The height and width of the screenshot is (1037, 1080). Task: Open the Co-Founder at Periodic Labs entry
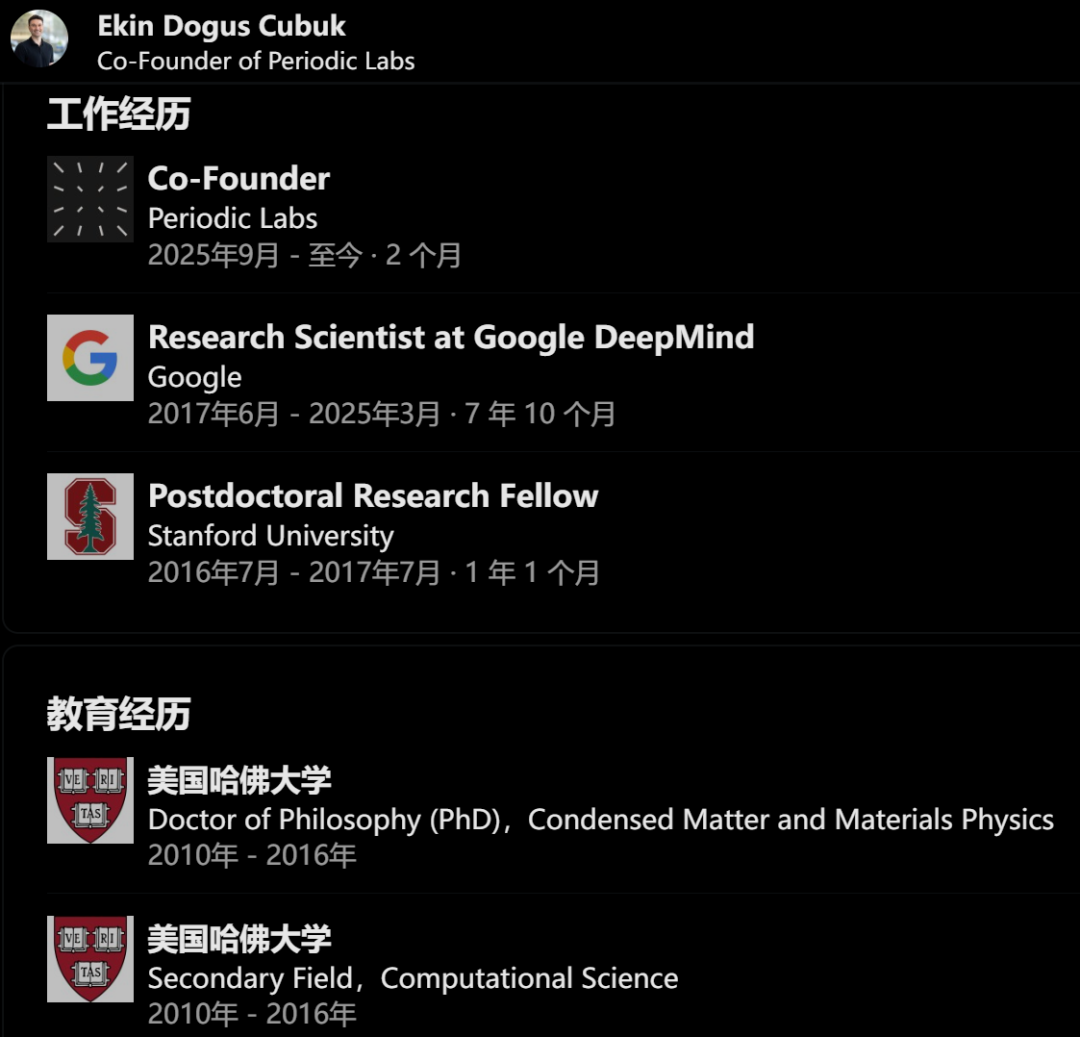pos(238,180)
